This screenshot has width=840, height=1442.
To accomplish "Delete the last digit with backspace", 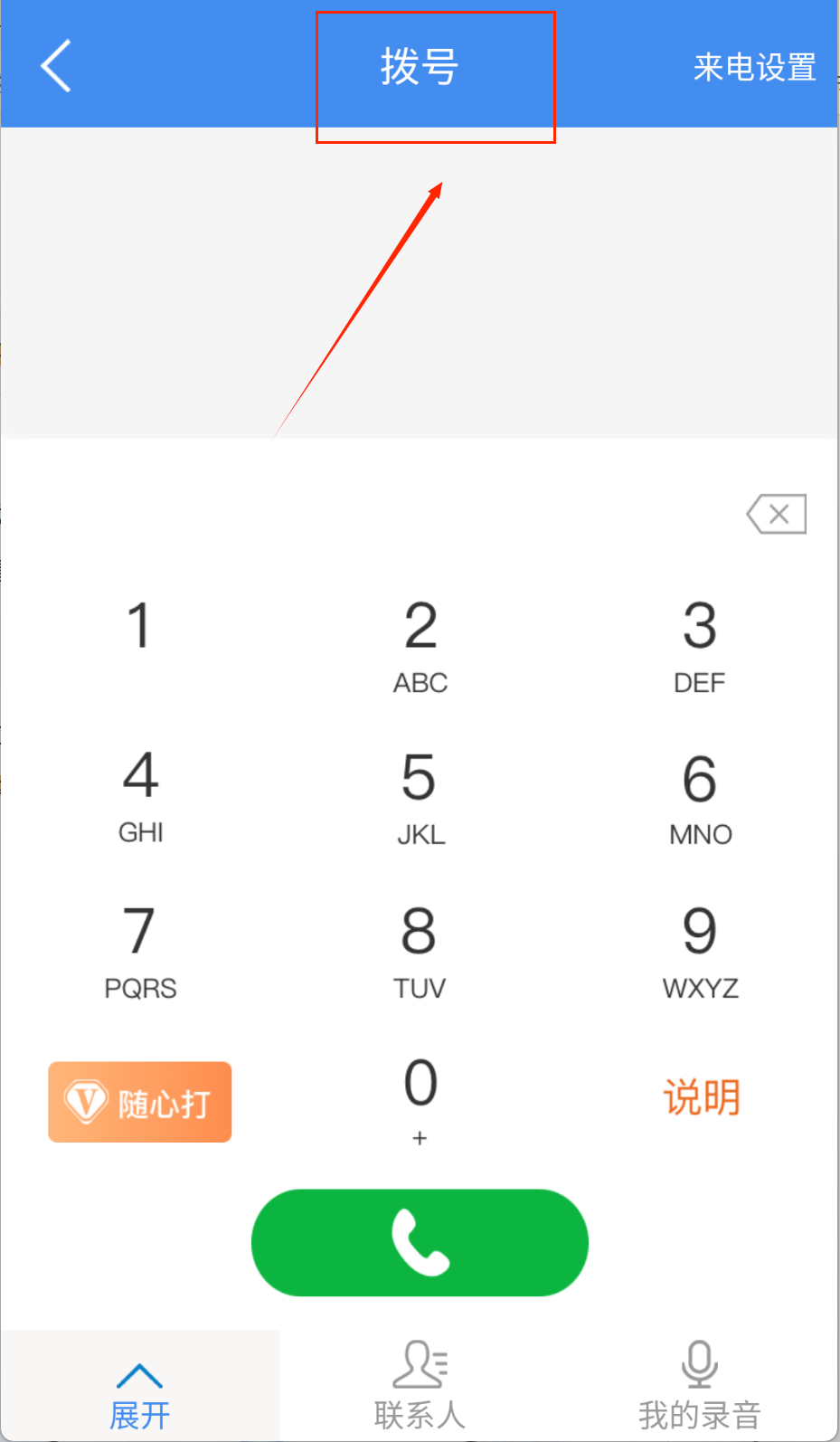I will coord(777,515).
